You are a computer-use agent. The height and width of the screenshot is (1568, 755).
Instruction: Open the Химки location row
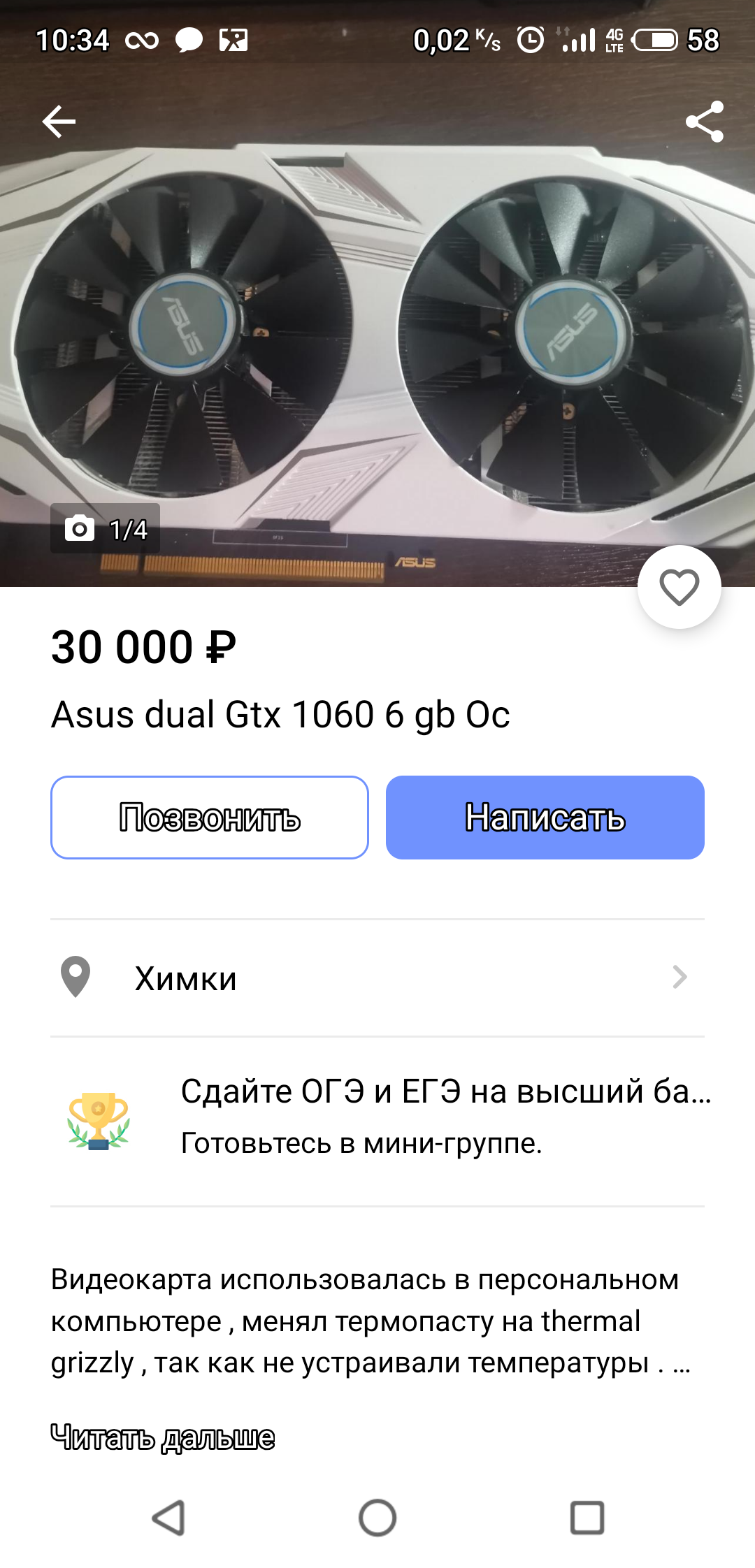pyautogui.click(x=377, y=978)
